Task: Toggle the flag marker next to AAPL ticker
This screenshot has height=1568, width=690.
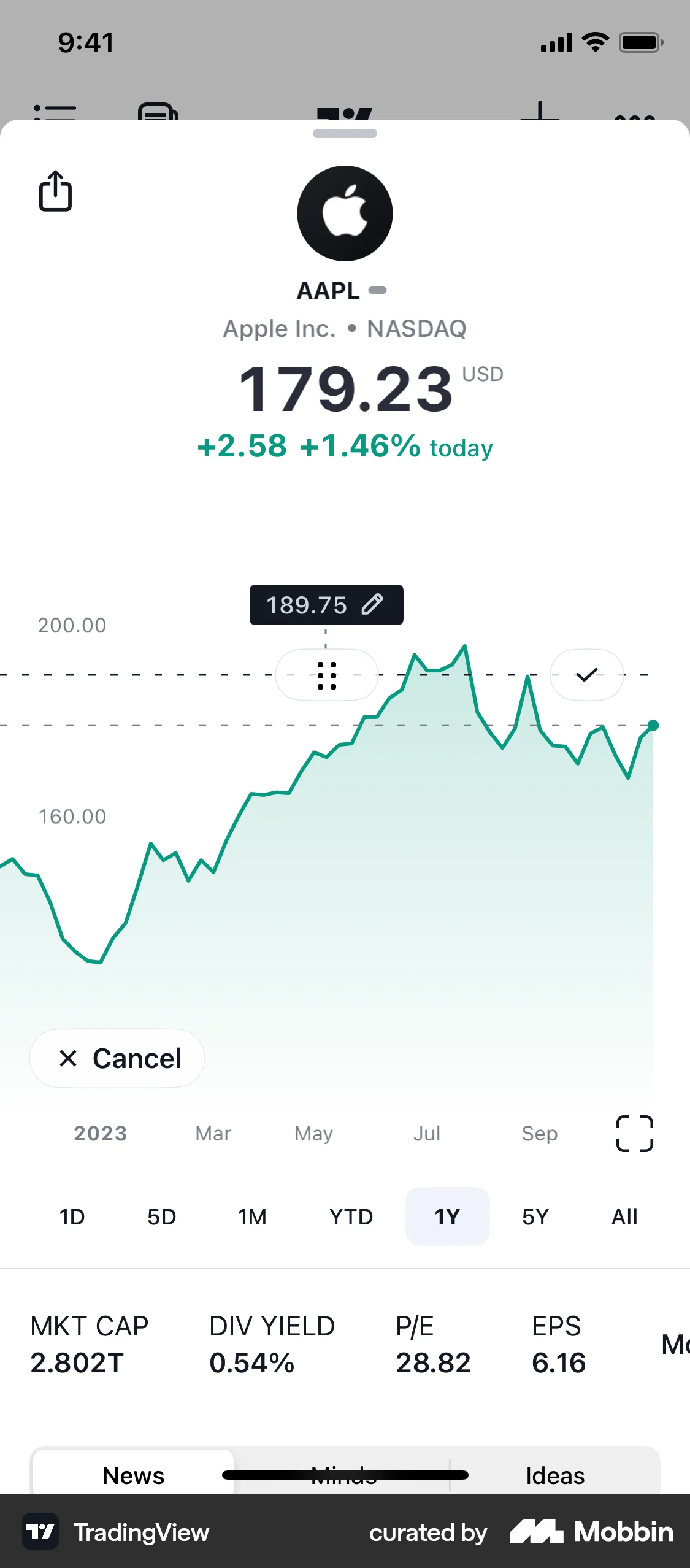Action: [x=378, y=291]
